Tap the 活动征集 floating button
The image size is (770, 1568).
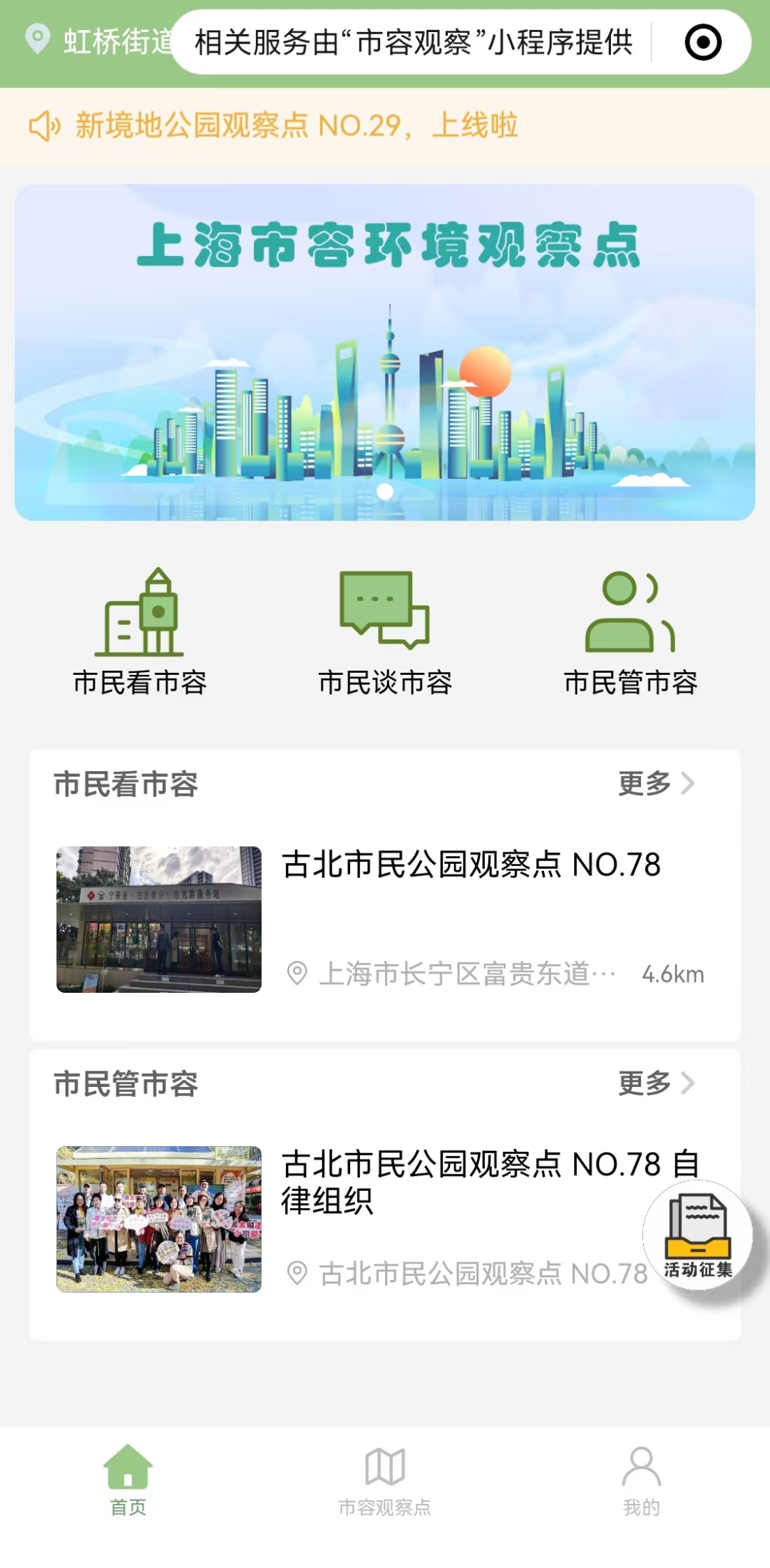click(x=698, y=1236)
